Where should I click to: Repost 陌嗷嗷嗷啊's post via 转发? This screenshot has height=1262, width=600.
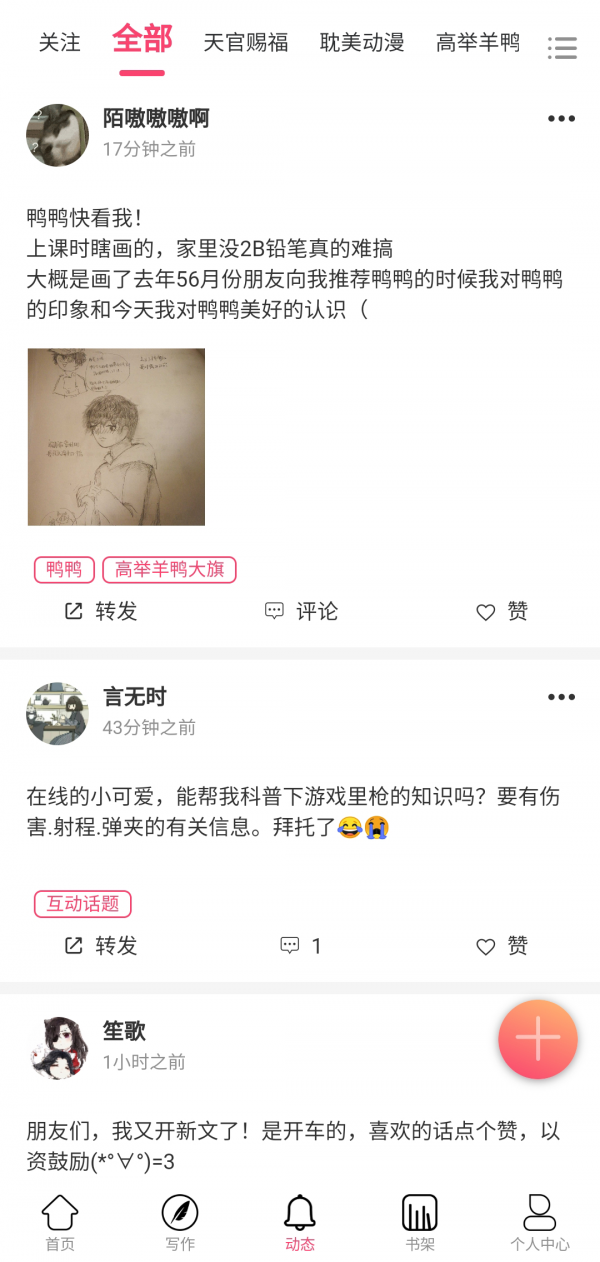101,611
